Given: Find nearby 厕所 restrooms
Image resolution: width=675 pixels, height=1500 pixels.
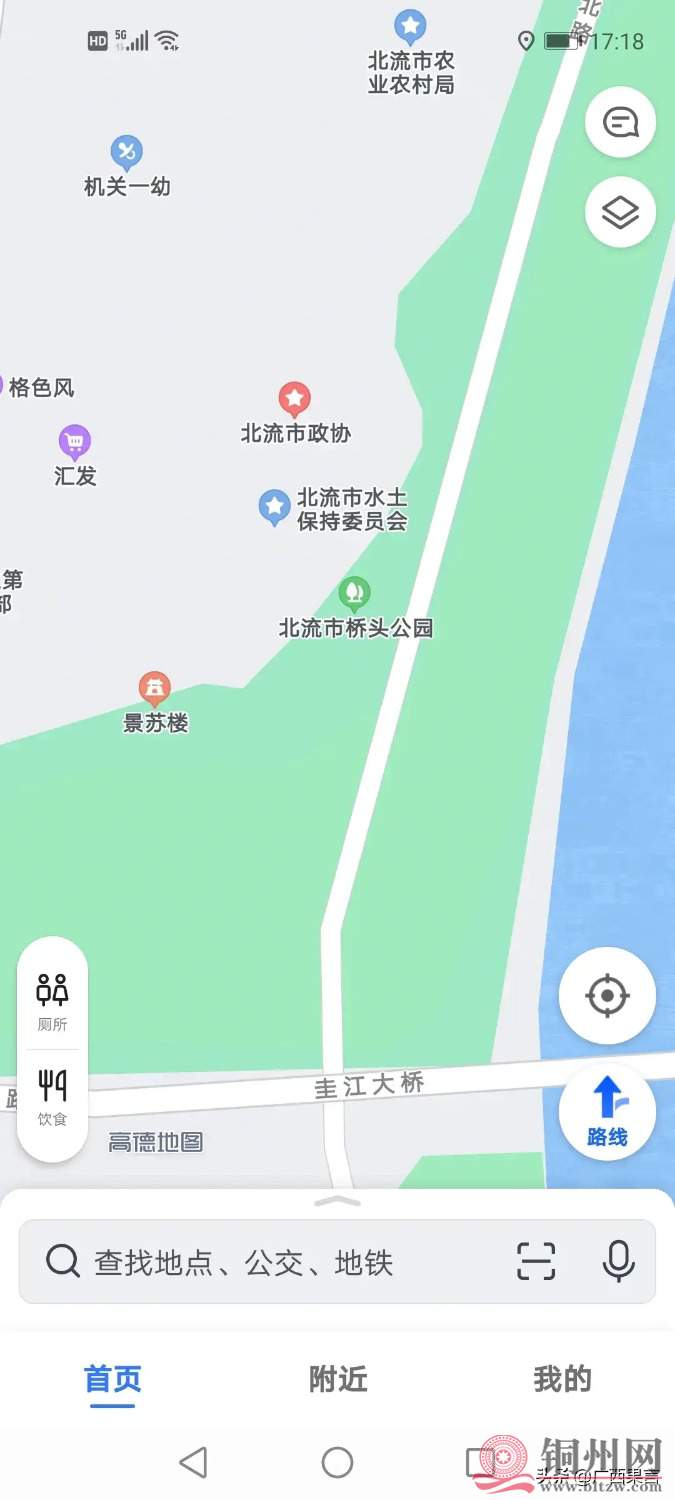Looking at the screenshot, I should tap(52, 1000).
